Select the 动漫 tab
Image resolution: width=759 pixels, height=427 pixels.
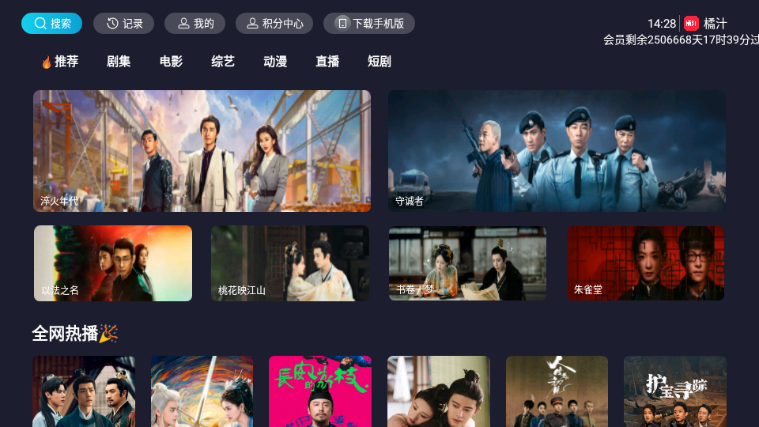[x=275, y=62]
